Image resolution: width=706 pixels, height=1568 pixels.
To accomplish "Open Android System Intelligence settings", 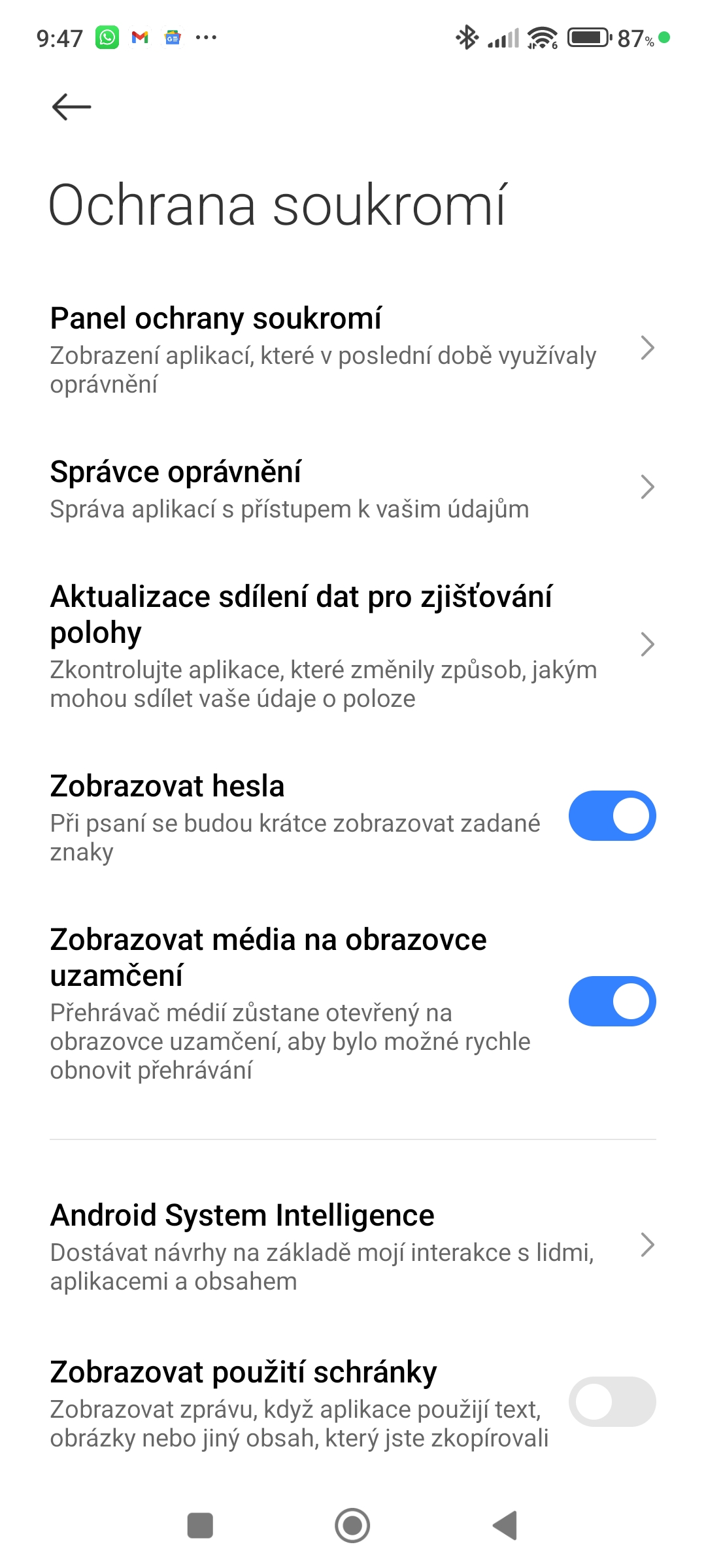I will click(x=353, y=1247).
